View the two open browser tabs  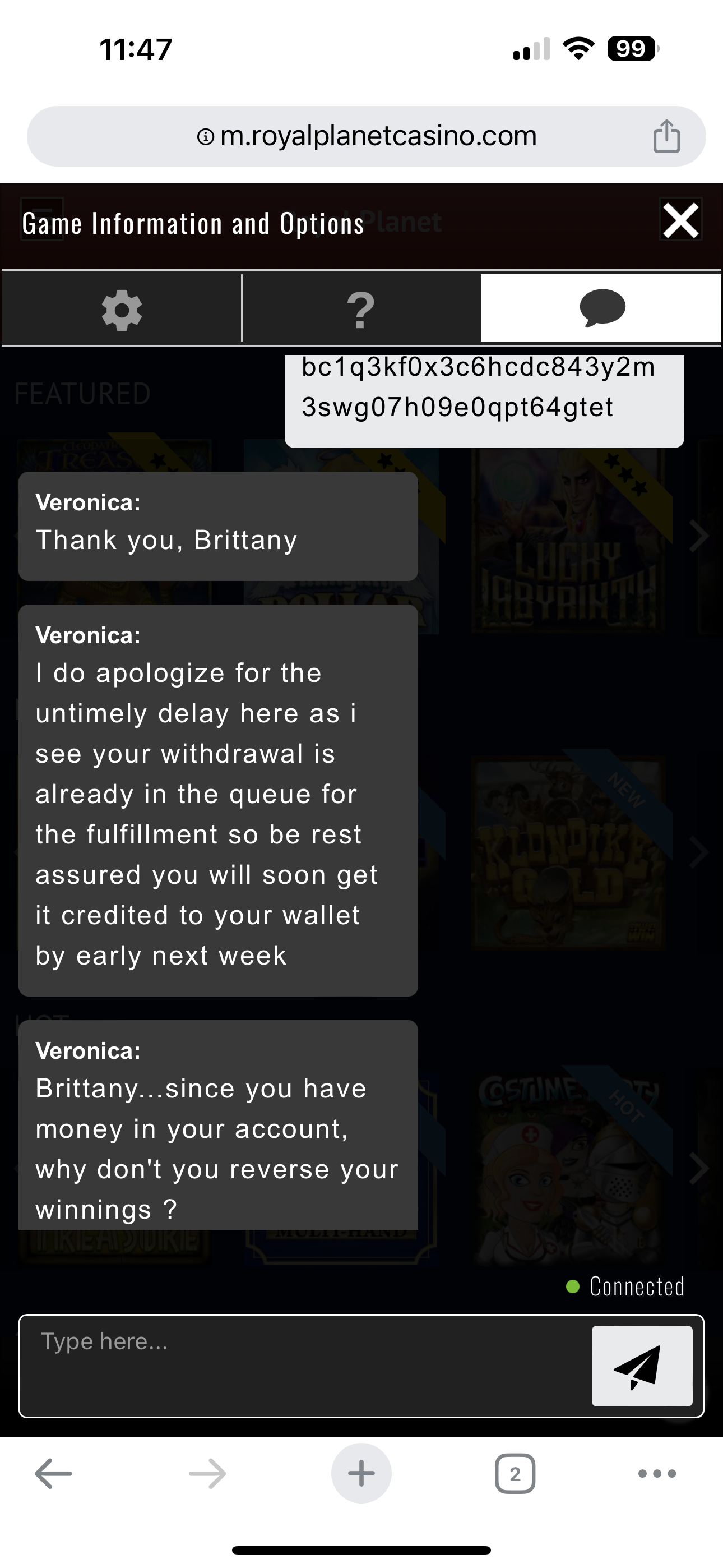515,1474
